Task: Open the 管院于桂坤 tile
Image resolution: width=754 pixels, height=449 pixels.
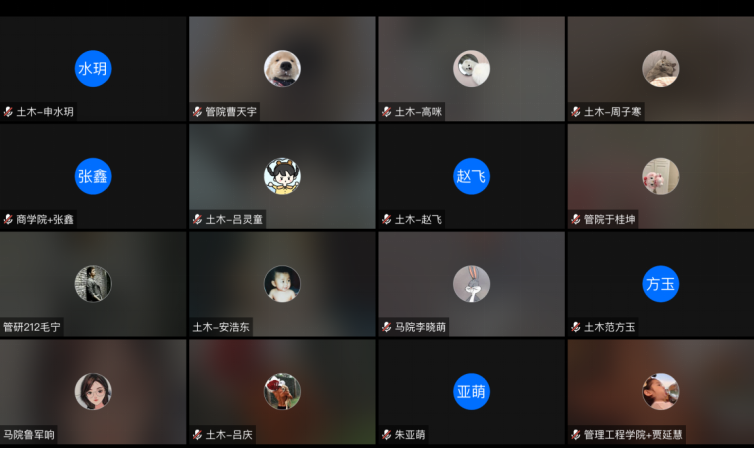Action: (x=660, y=176)
